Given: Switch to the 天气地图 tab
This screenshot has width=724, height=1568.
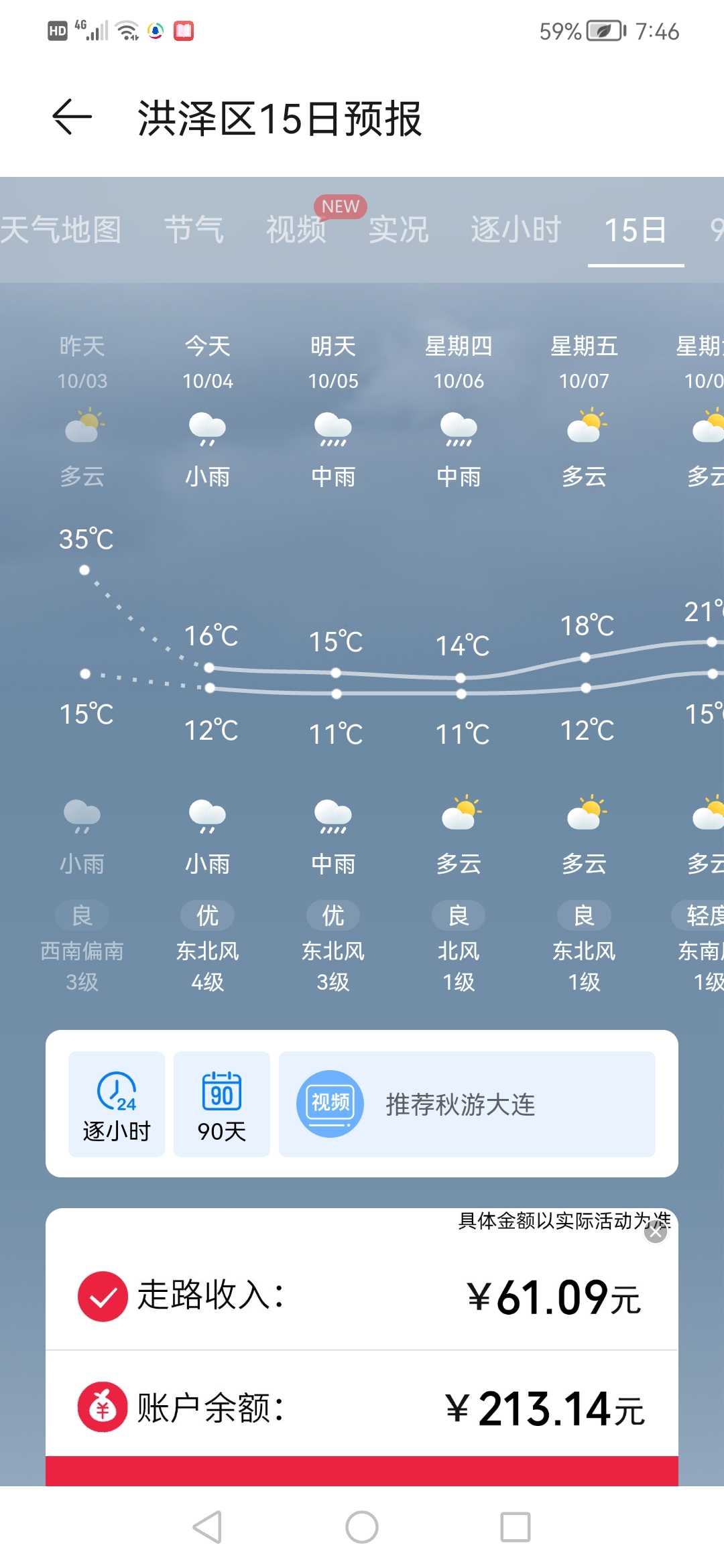Looking at the screenshot, I should click(x=60, y=230).
